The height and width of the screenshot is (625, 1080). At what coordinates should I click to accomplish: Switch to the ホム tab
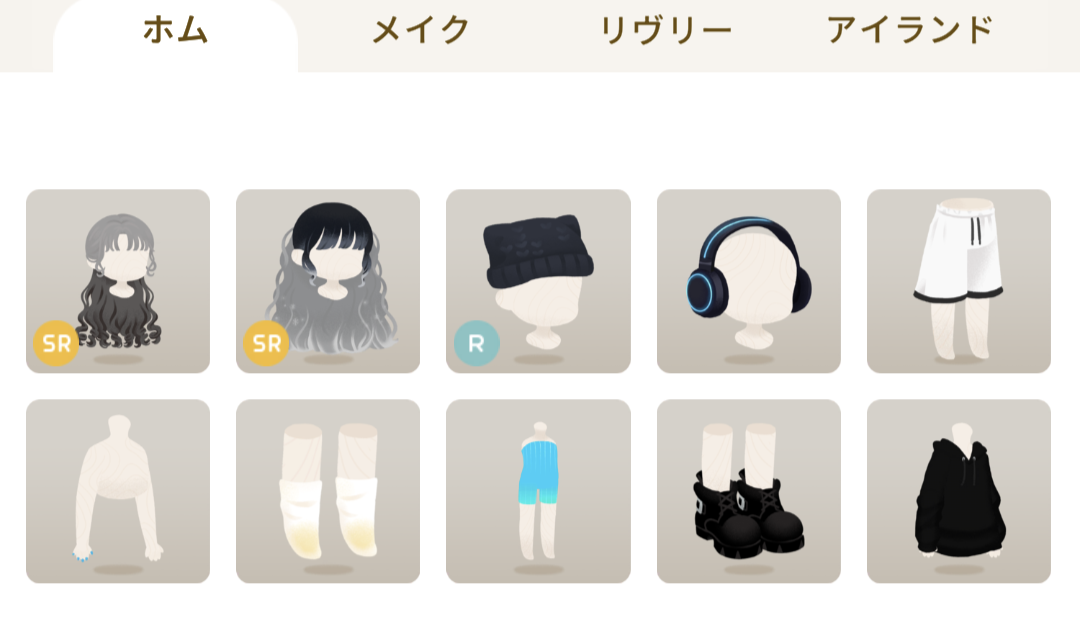coord(175,31)
